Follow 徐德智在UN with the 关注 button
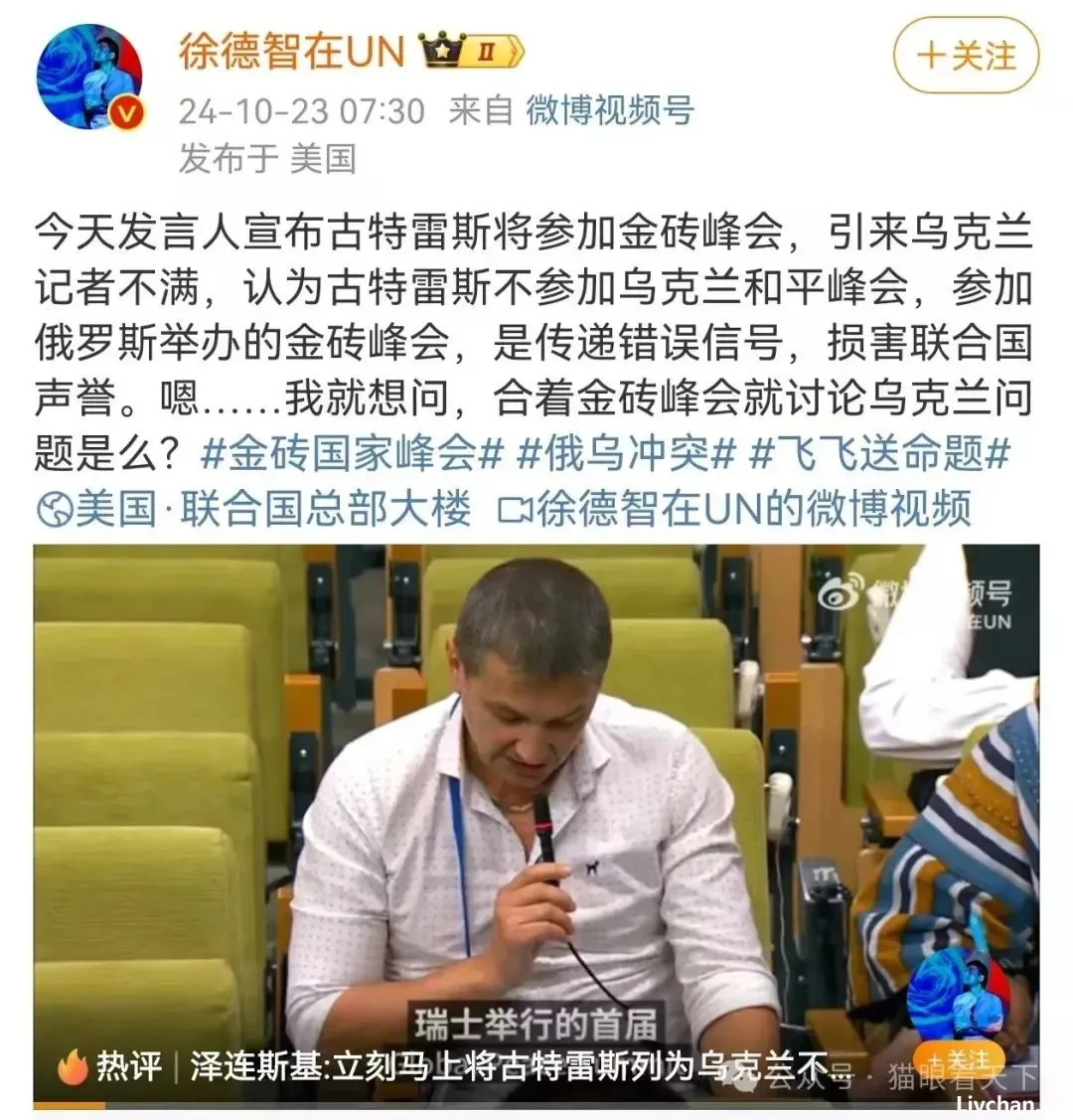The image size is (1073, 1120). pyautogui.click(x=966, y=55)
